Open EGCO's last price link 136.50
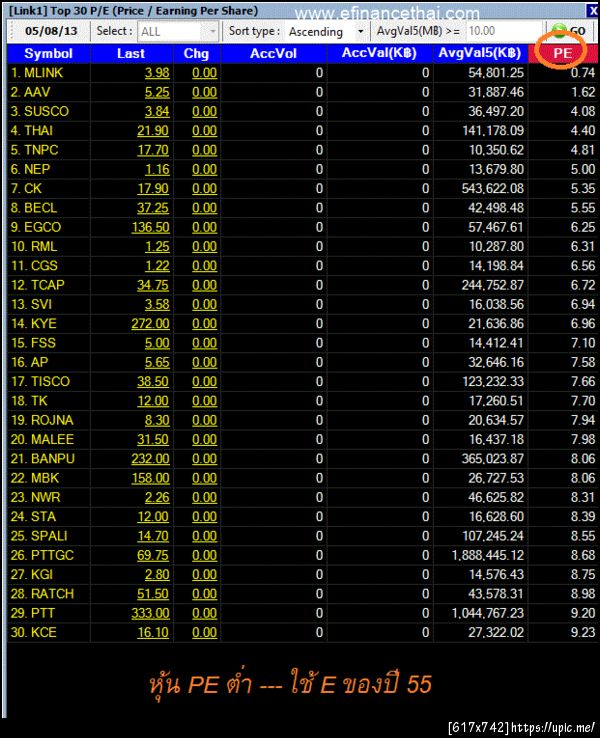Viewport: 600px width, 738px height. [150, 227]
